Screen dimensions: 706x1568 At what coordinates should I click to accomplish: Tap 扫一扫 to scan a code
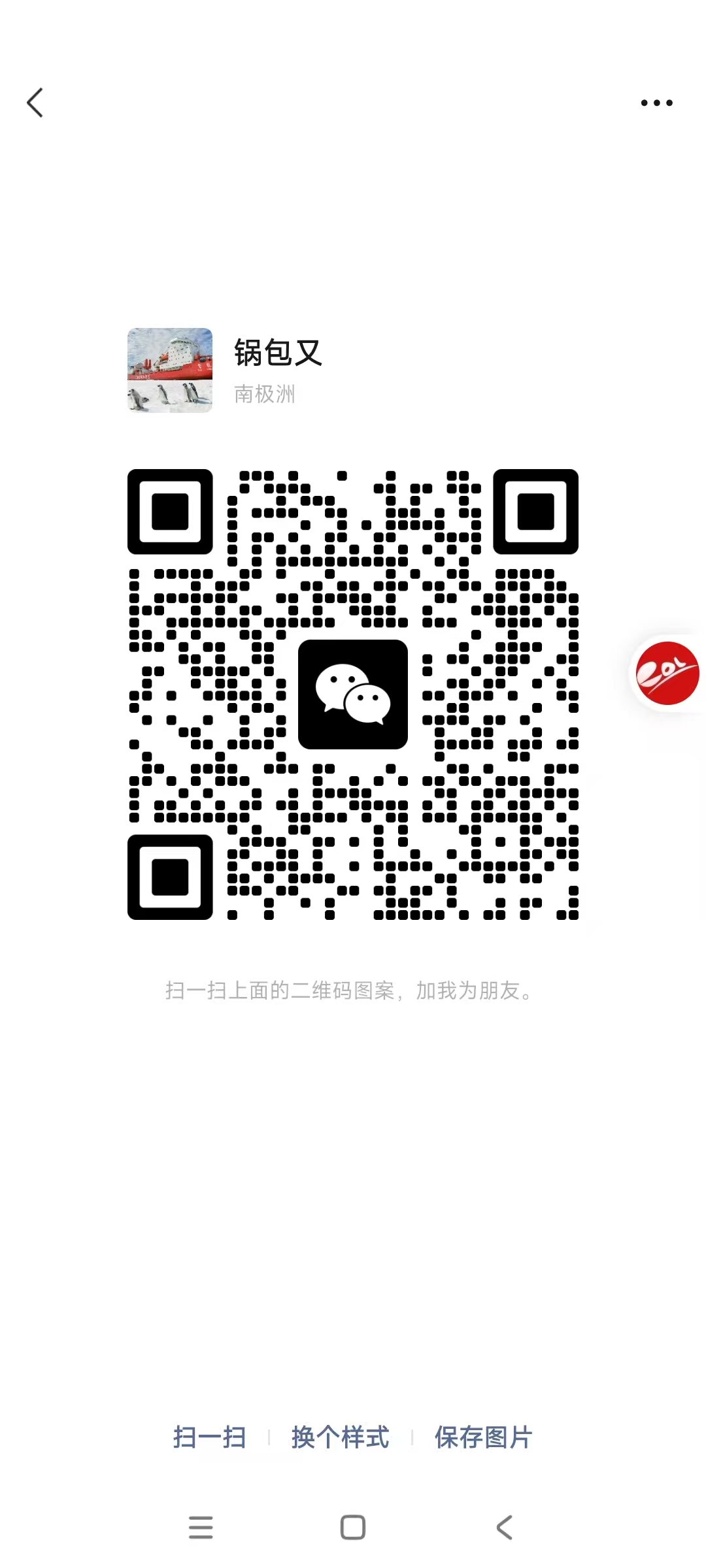pyautogui.click(x=209, y=1437)
